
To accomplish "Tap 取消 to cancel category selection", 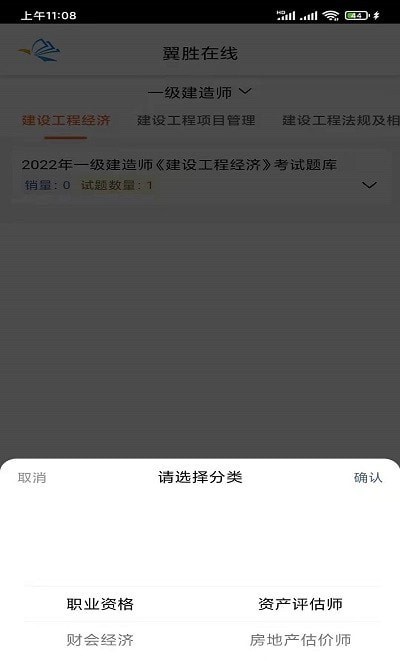I will coord(32,478).
